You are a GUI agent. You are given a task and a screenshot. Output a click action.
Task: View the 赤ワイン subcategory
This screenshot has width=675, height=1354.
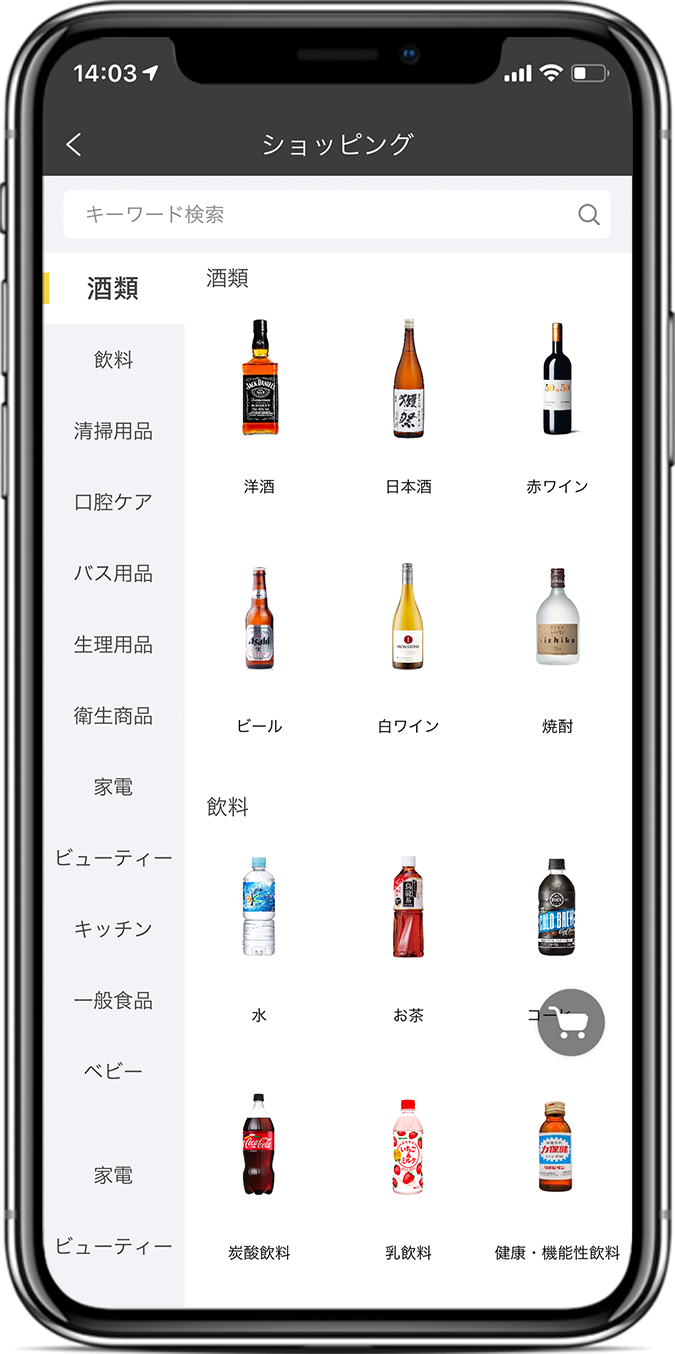tap(557, 407)
